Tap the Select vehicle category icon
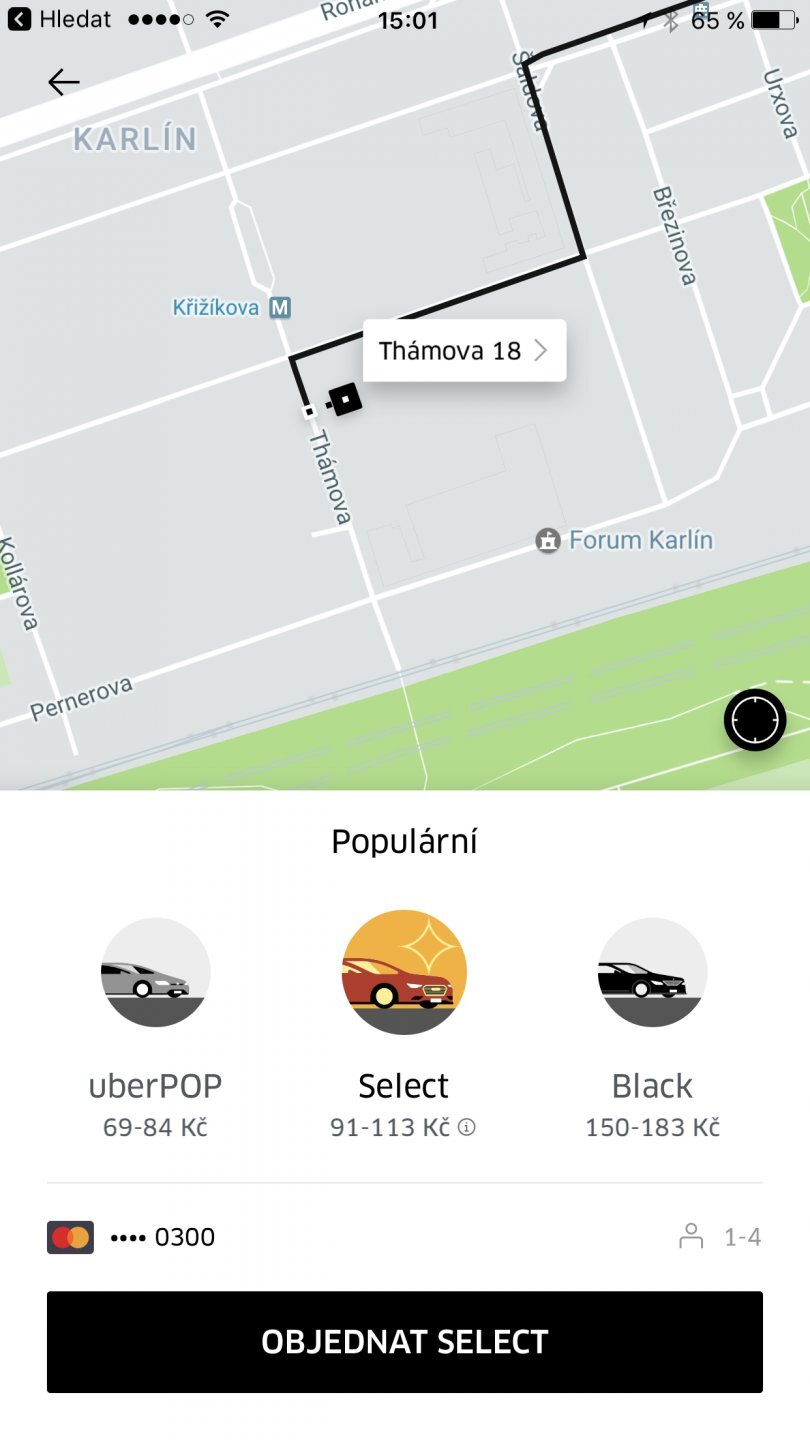The width and height of the screenshot is (810, 1440). (x=403, y=971)
